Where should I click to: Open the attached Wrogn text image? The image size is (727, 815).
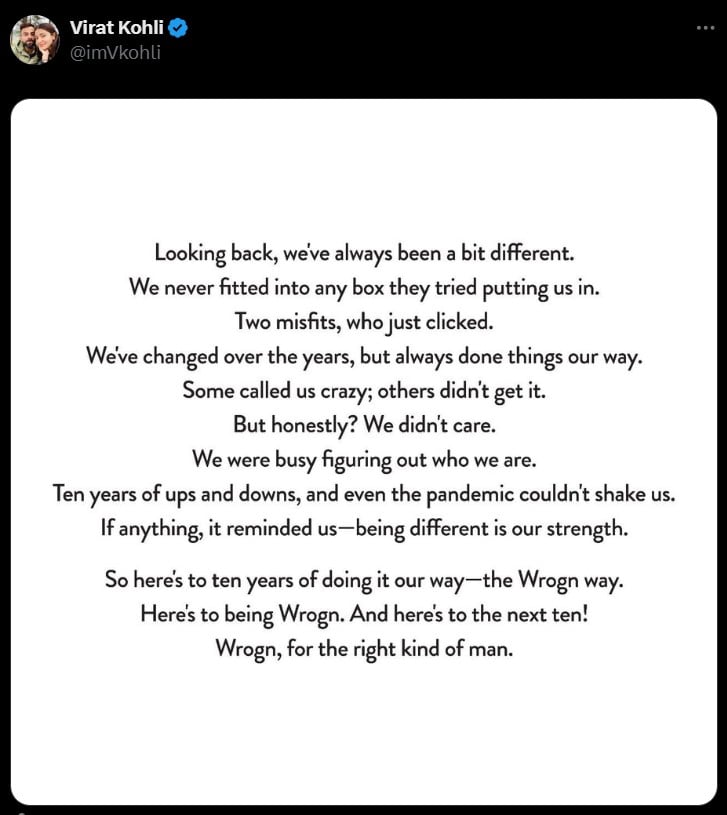click(364, 450)
